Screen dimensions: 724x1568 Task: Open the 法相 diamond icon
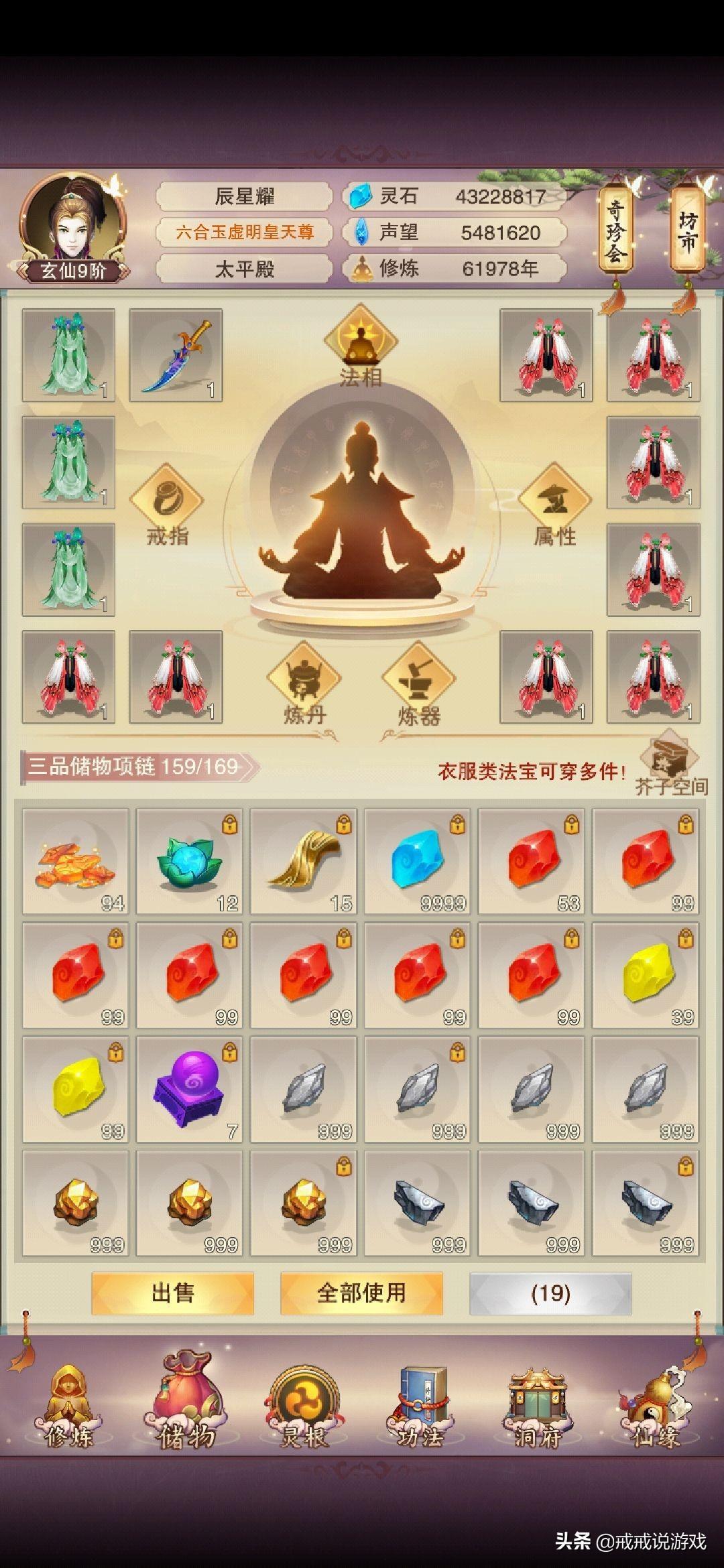pyautogui.click(x=361, y=342)
